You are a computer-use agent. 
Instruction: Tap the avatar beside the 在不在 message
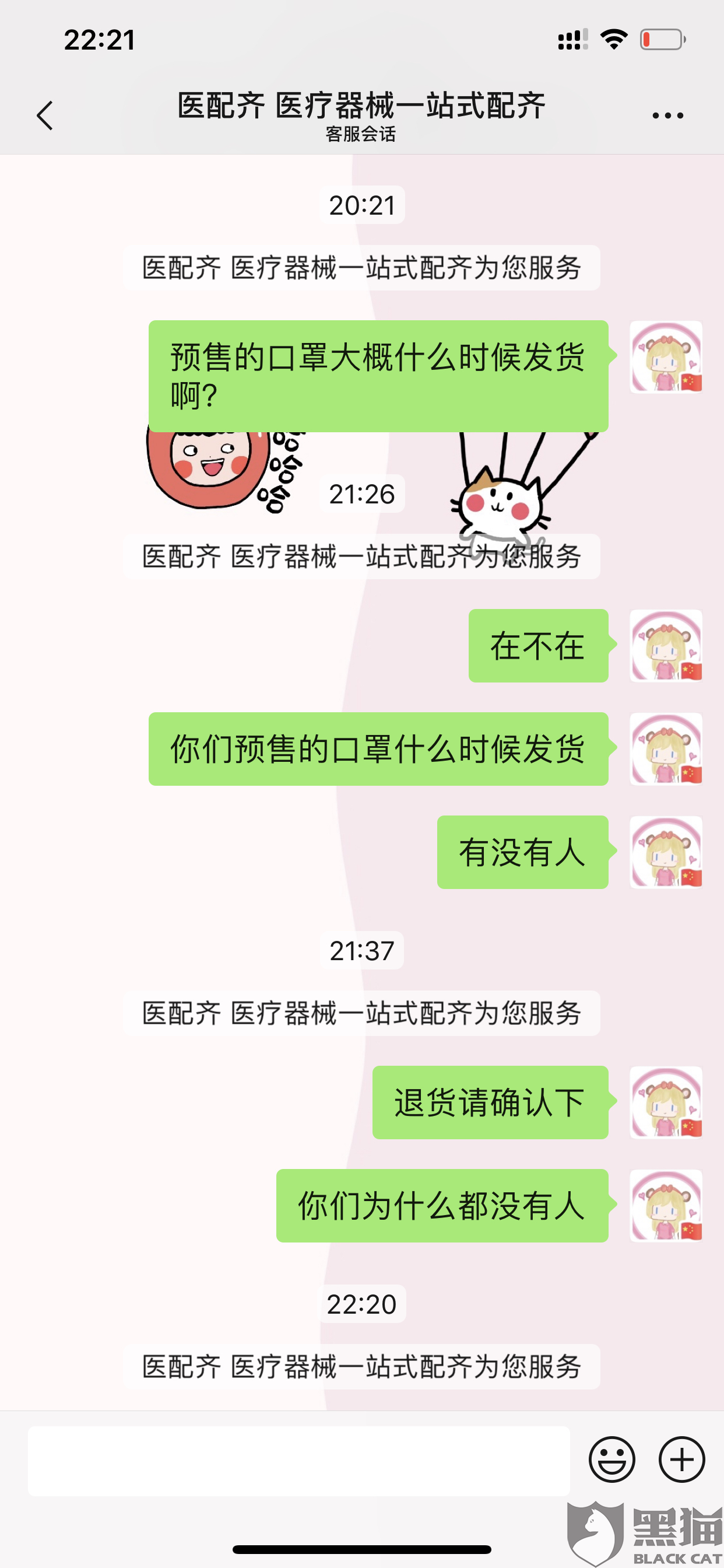pyautogui.click(x=666, y=646)
